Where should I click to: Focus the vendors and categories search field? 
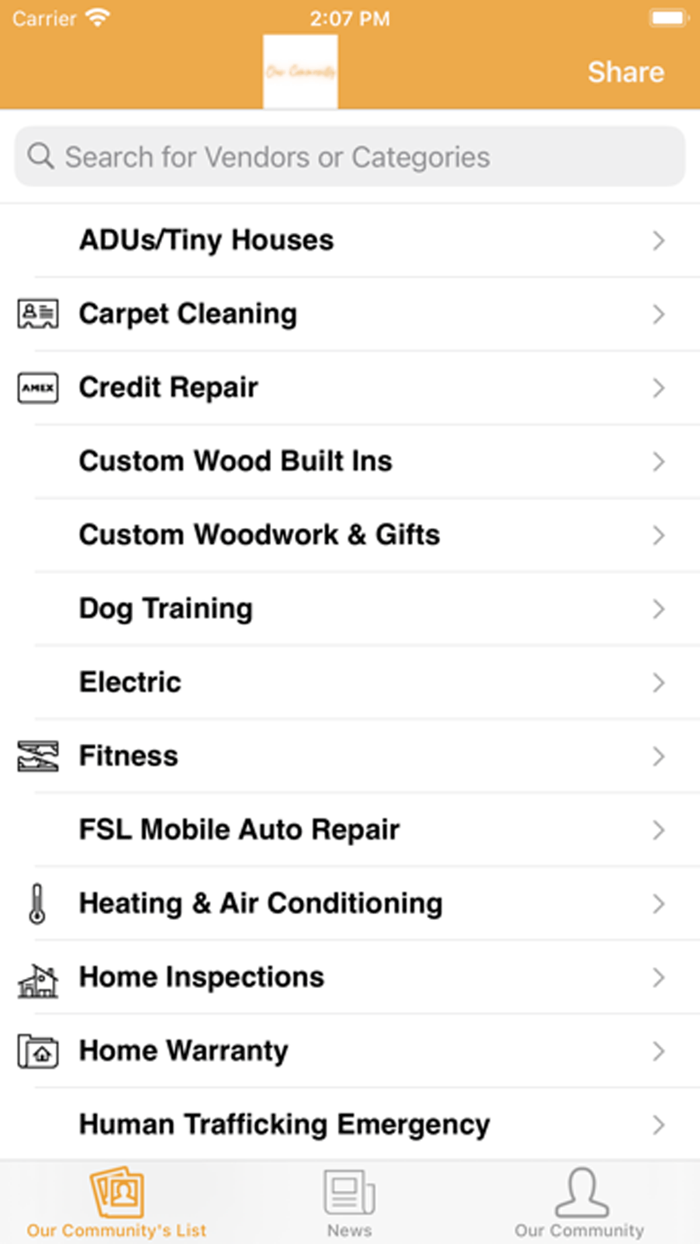point(350,157)
